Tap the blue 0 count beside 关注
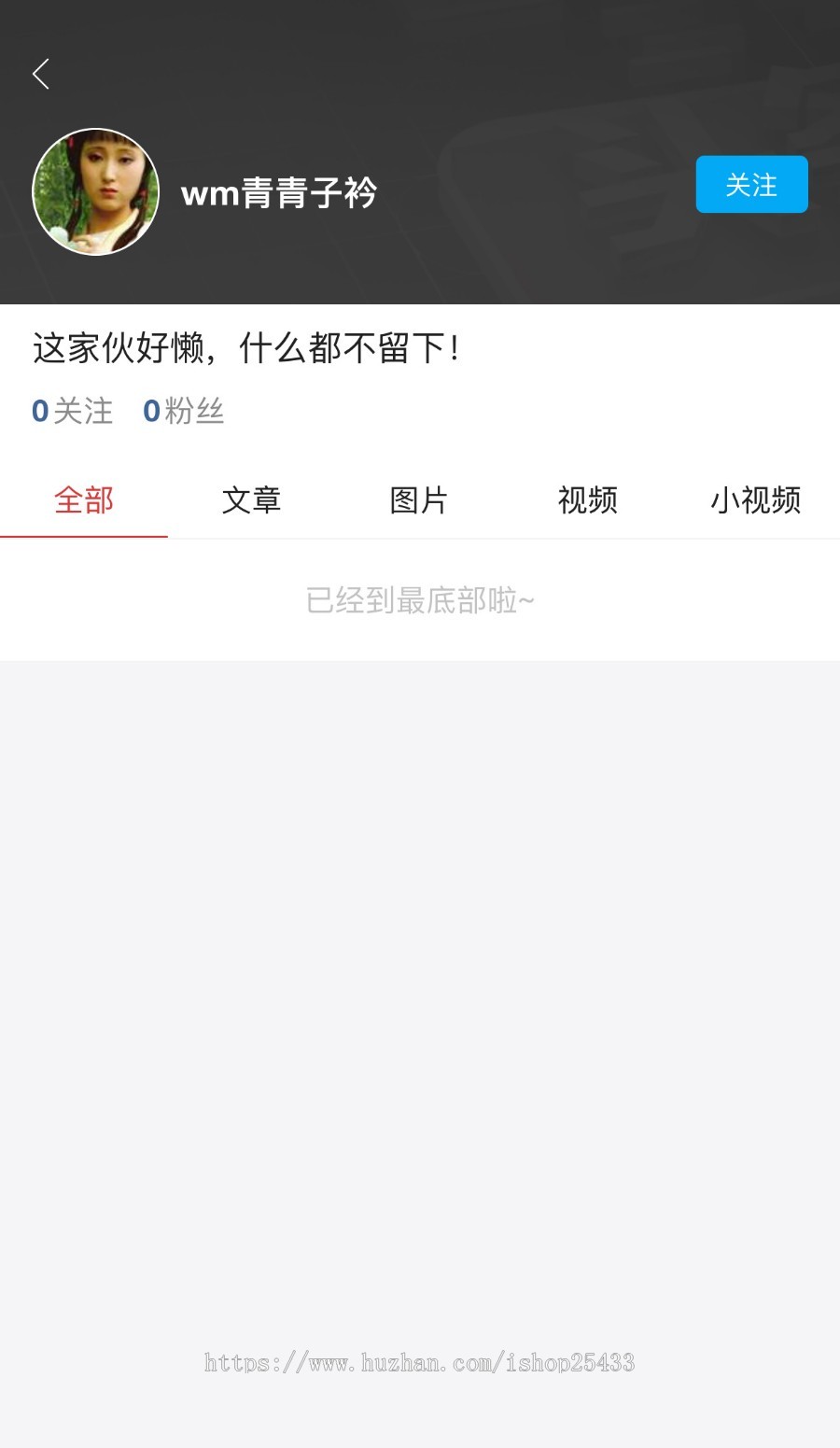Viewport: 840px width, 1448px height. tap(39, 411)
